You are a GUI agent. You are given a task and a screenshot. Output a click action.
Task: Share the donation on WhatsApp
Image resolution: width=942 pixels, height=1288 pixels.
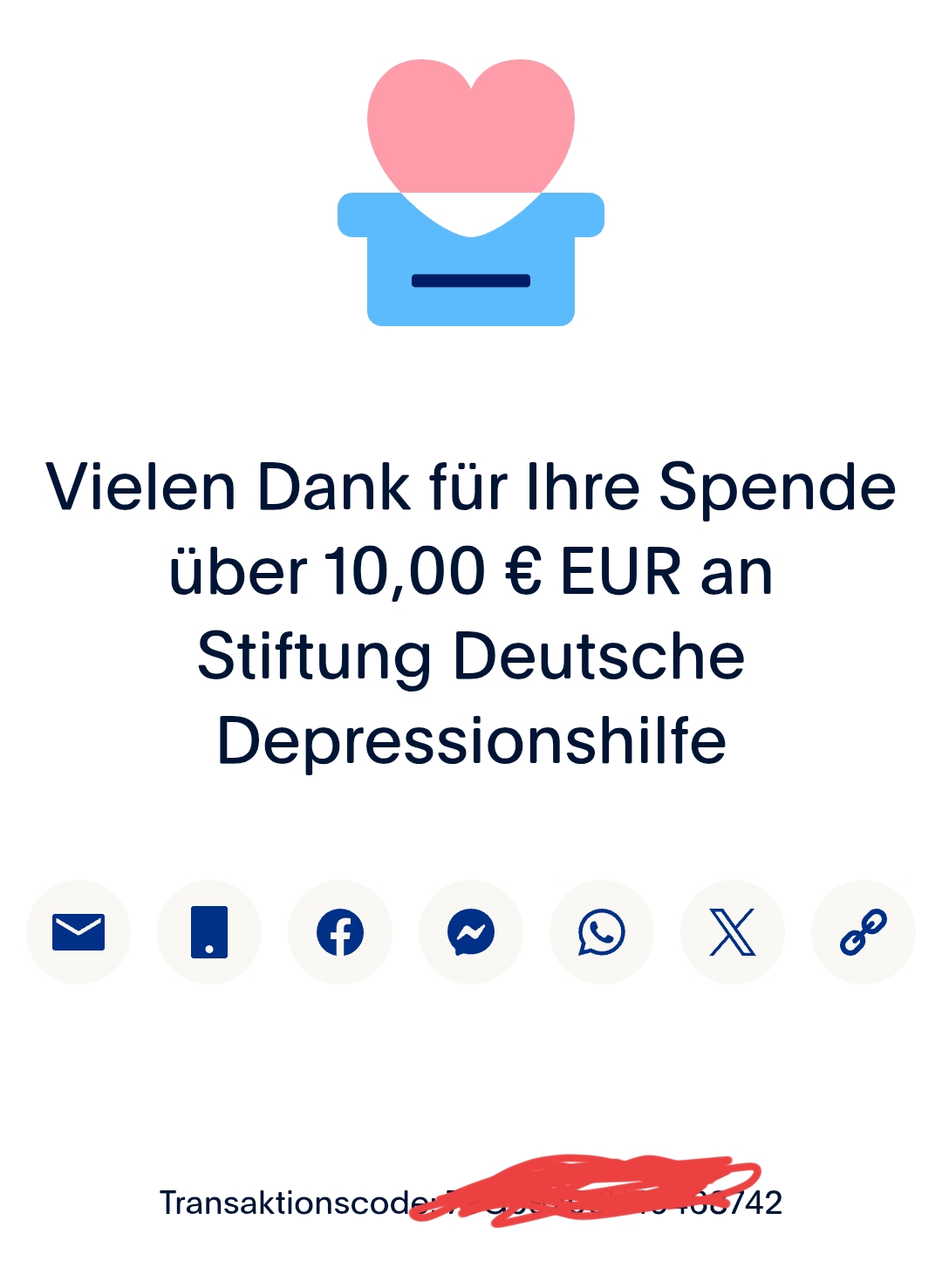602,932
